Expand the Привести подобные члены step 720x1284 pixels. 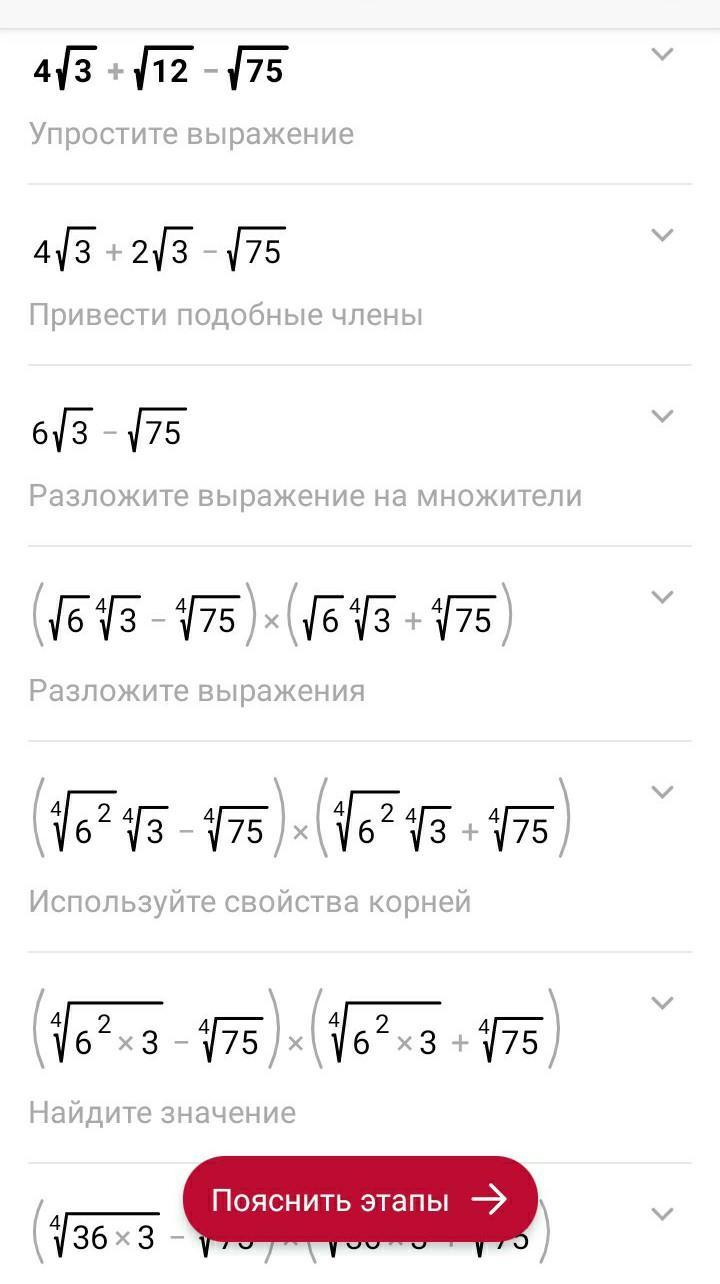(662, 236)
